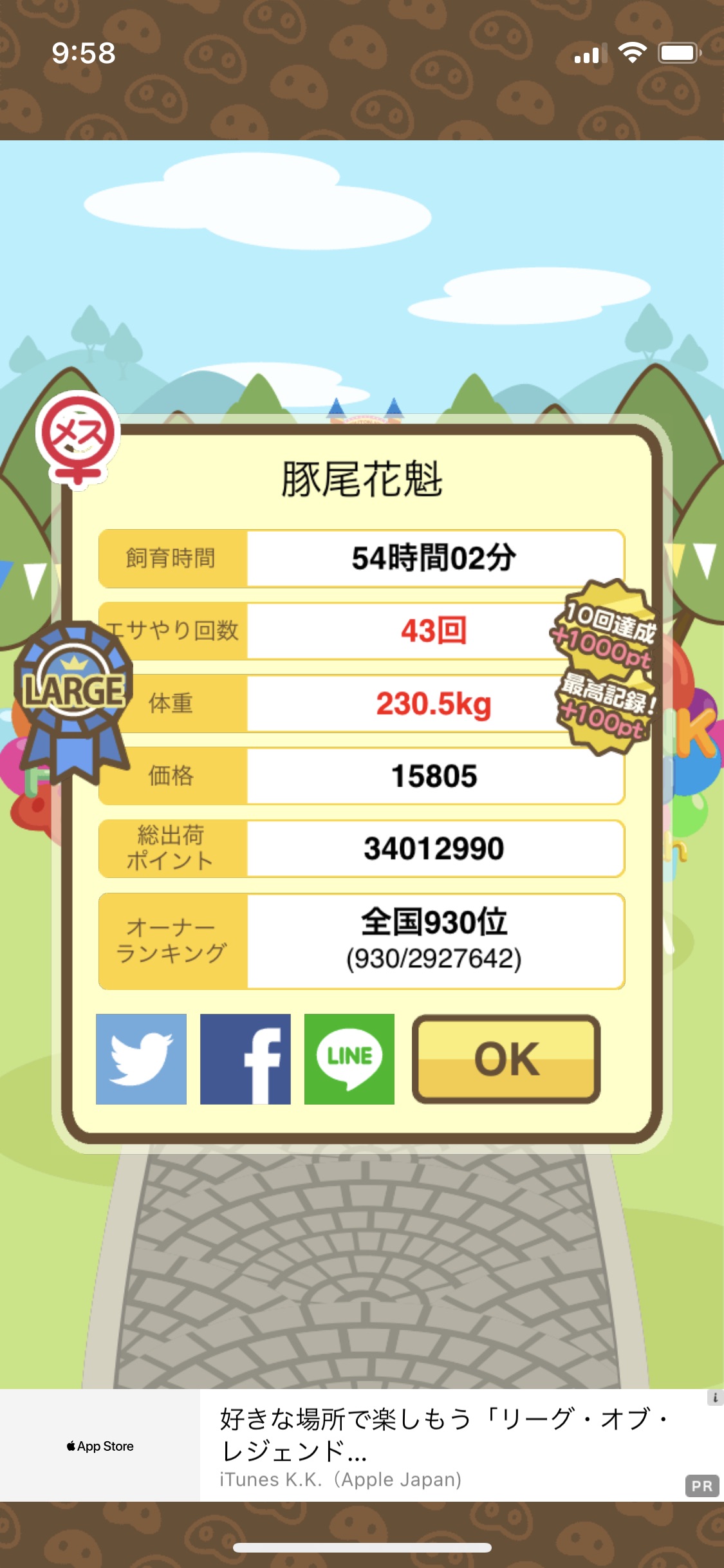
Task: Open the ad info icon
Action: point(715,1397)
